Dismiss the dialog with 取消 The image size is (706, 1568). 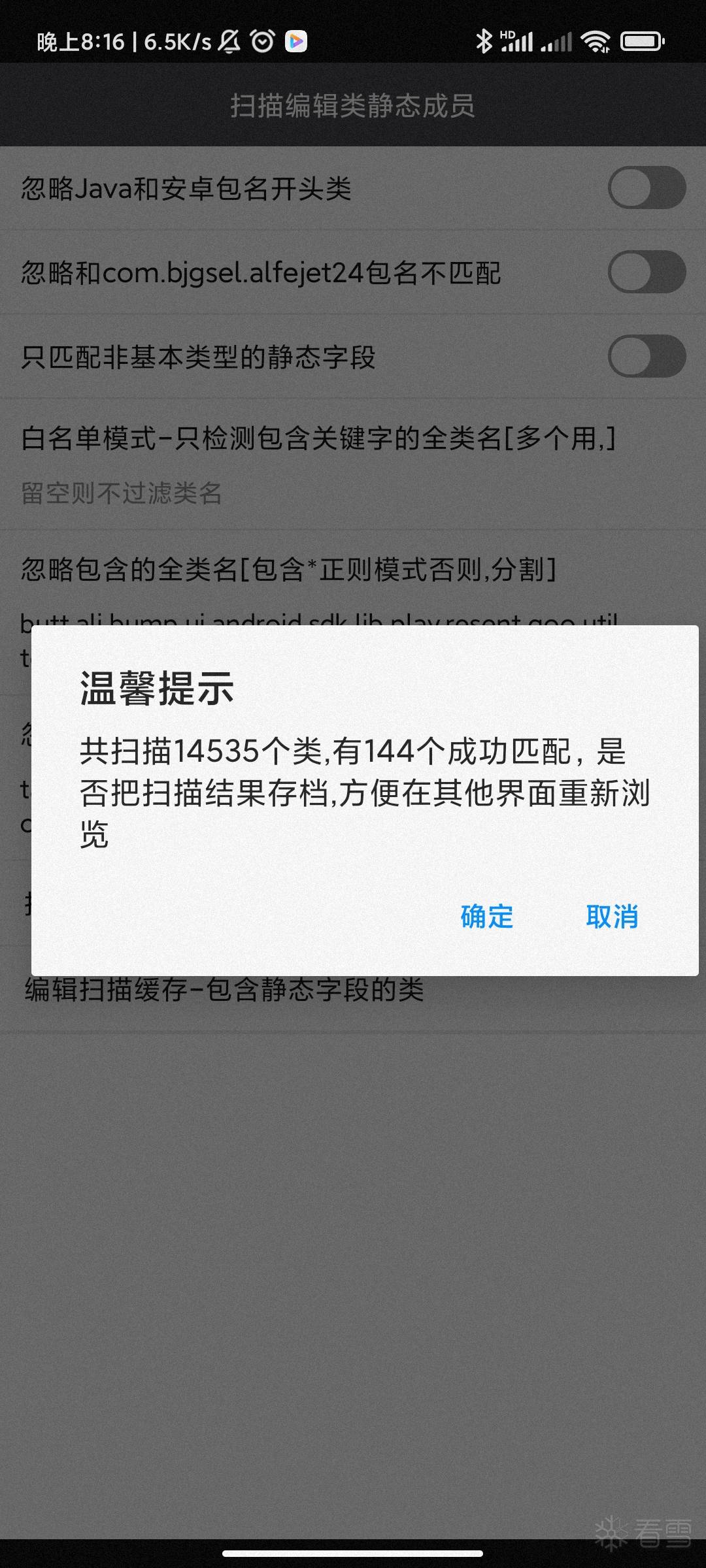coord(612,917)
